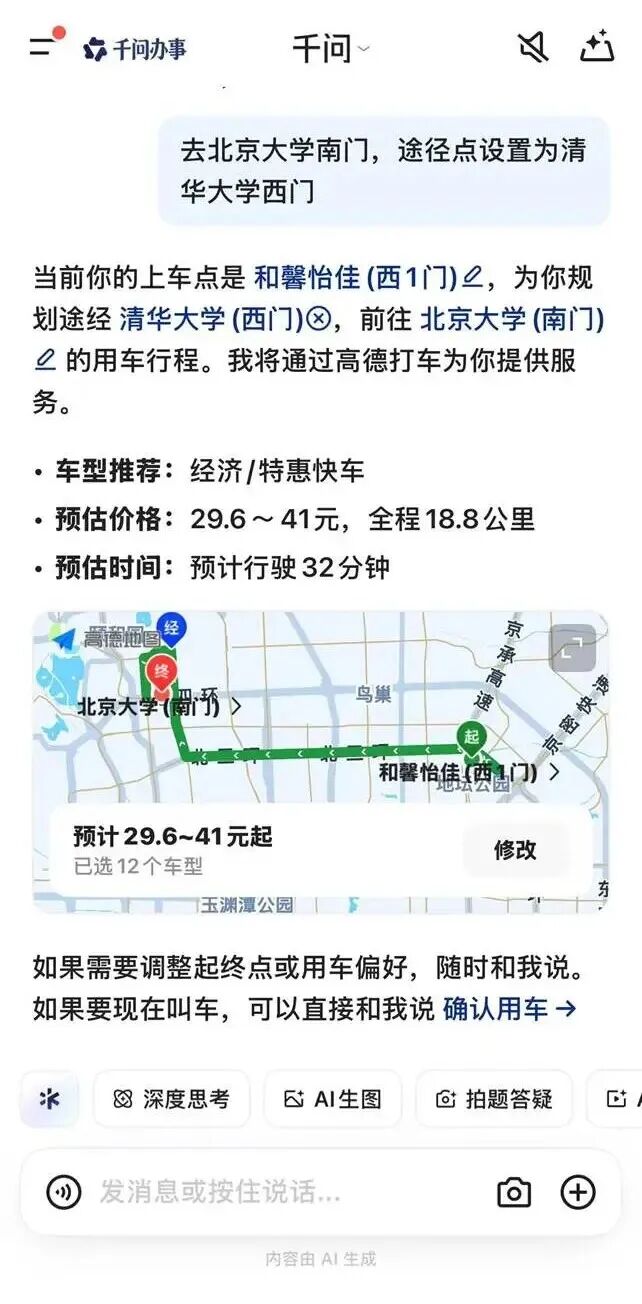642x1304 pixels.
Task: Expand the 千问 model dropdown
Action: click(330, 48)
